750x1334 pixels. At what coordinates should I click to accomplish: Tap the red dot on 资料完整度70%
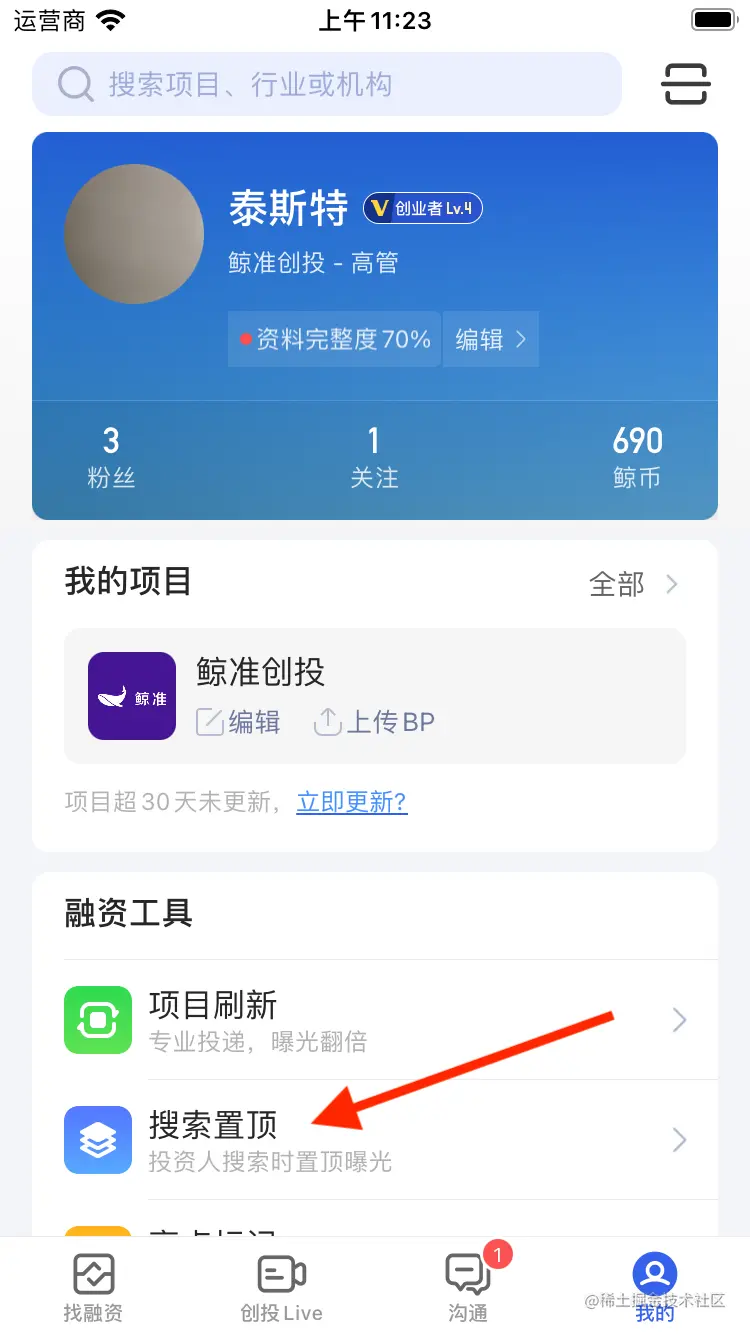coord(253,339)
